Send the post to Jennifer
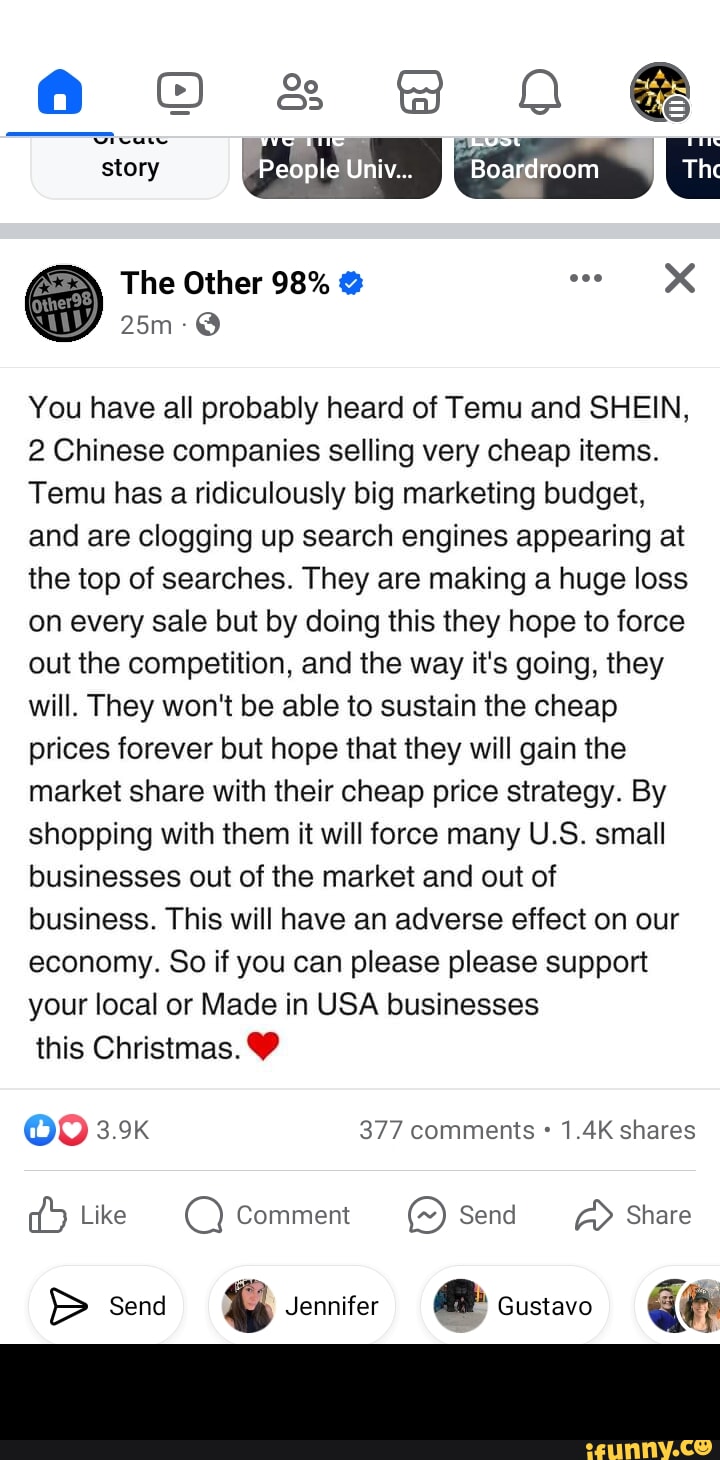Image resolution: width=720 pixels, height=1460 pixels. pos(302,1306)
